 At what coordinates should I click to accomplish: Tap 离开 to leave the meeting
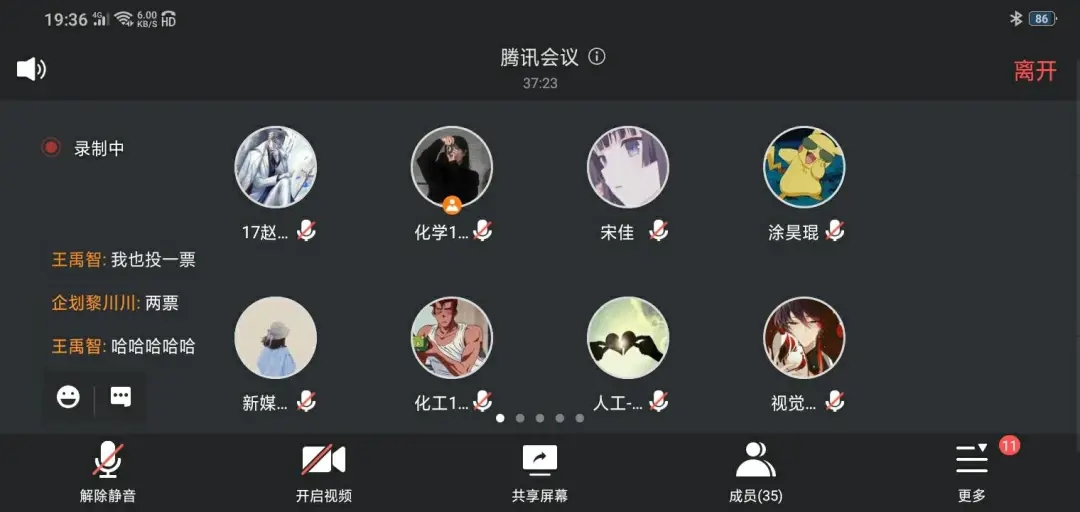pyautogui.click(x=1034, y=71)
